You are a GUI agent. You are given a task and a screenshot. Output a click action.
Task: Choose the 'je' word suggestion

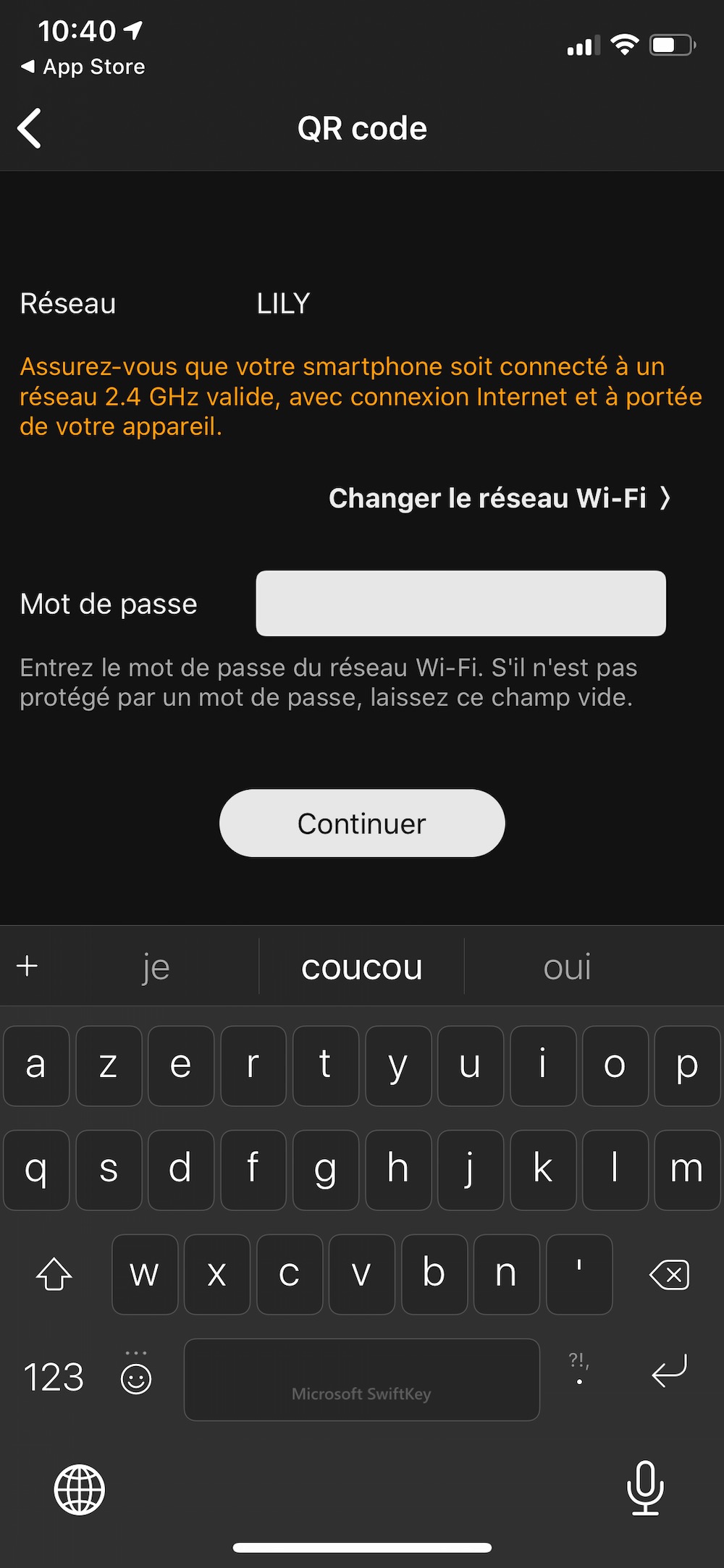pos(156,967)
